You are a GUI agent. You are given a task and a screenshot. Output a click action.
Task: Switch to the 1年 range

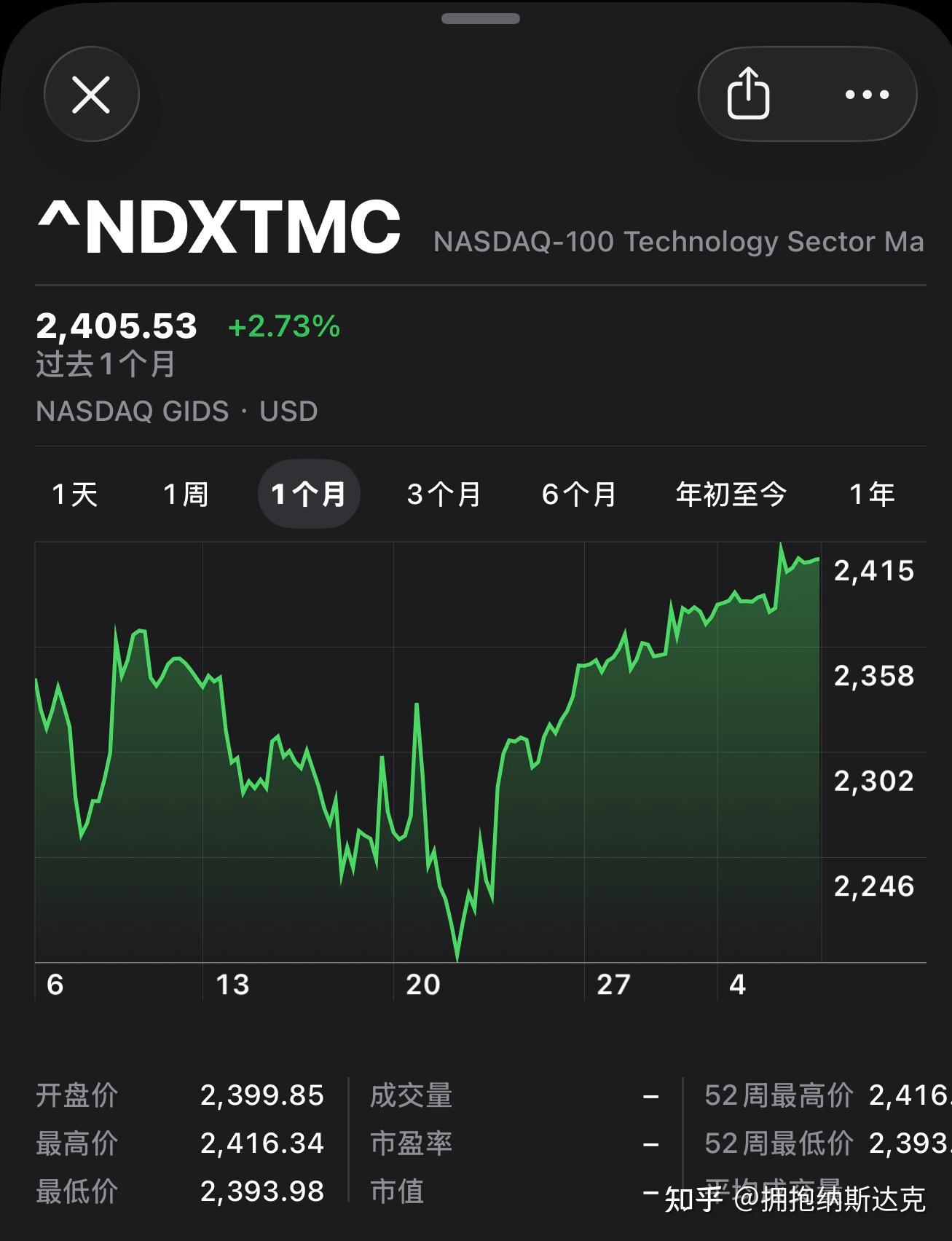[872, 495]
